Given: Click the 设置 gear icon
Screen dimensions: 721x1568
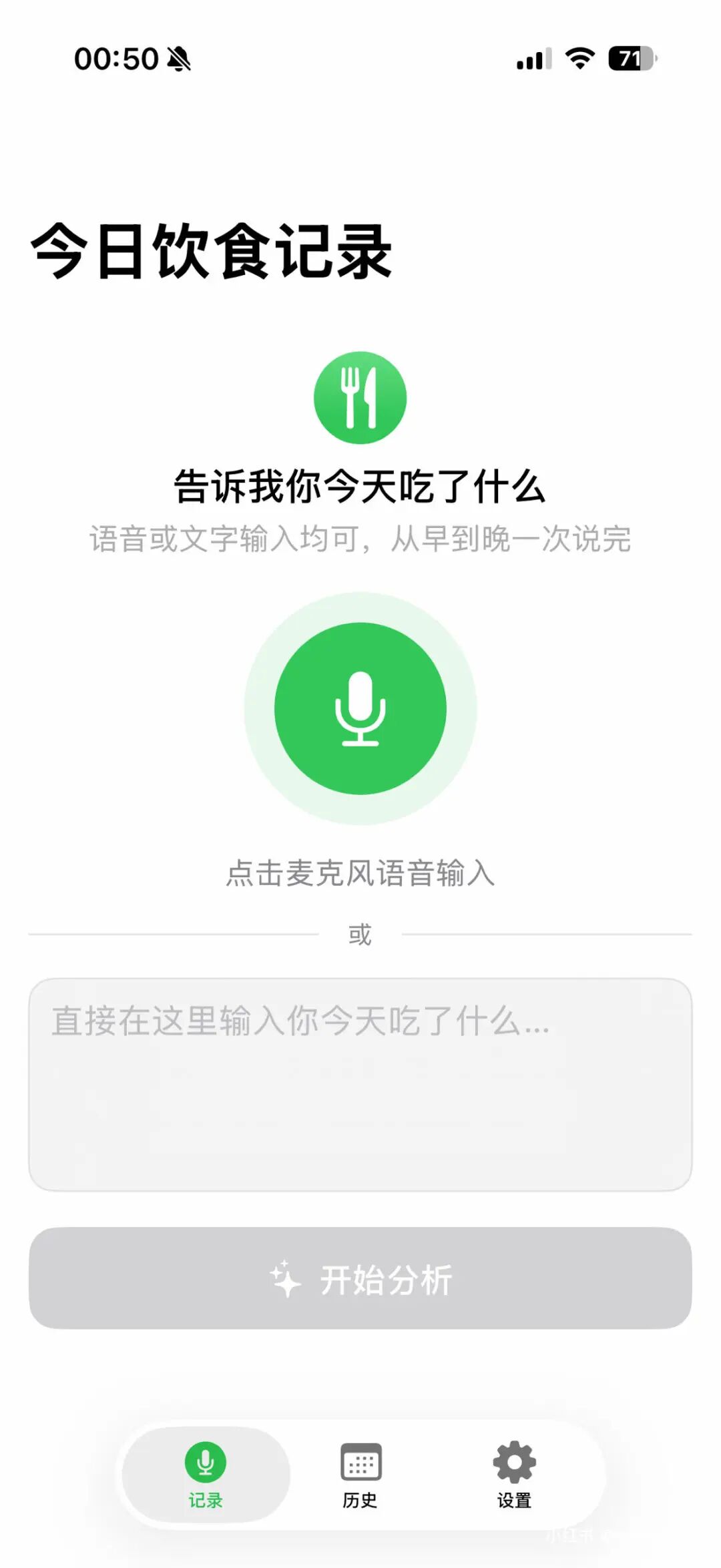Looking at the screenshot, I should click(513, 1461).
